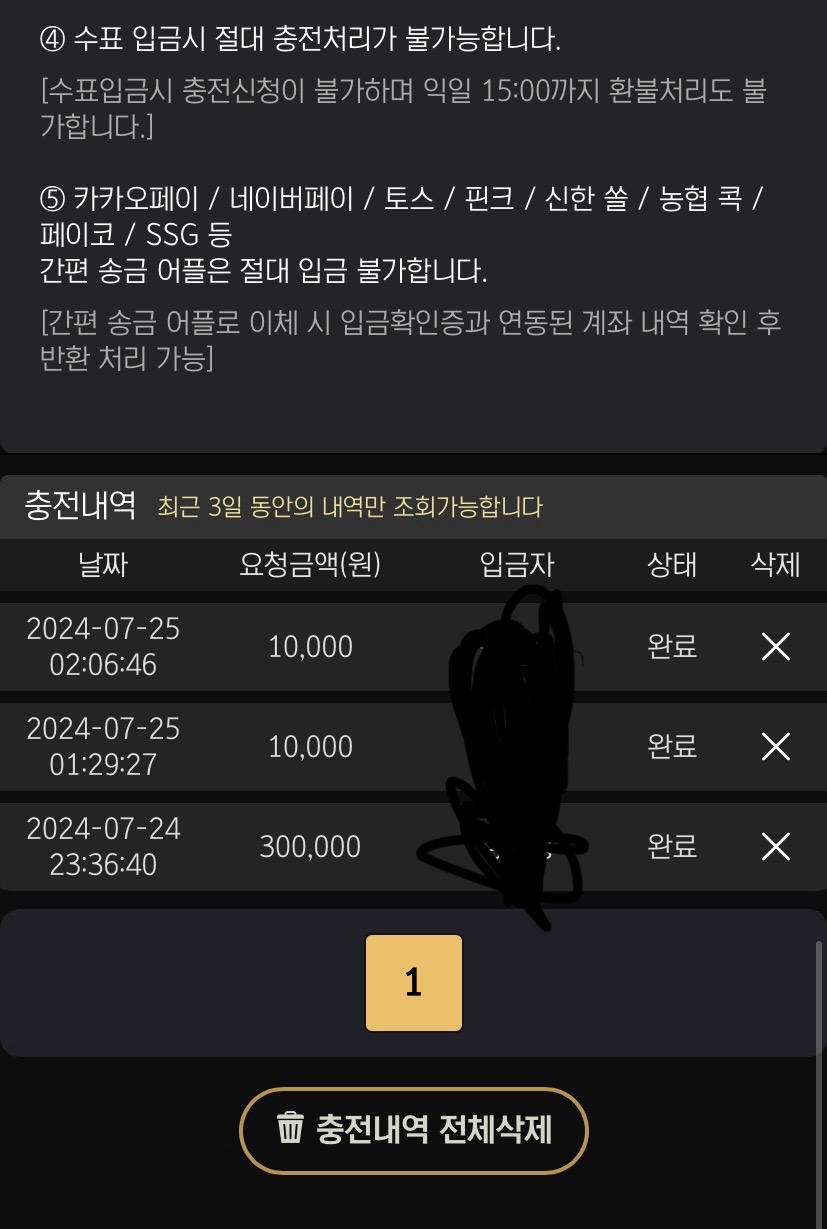Image resolution: width=827 pixels, height=1229 pixels.
Task: Tap 충전내역 전체삭제 to delete all history
Action: [x=414, y=1130]
